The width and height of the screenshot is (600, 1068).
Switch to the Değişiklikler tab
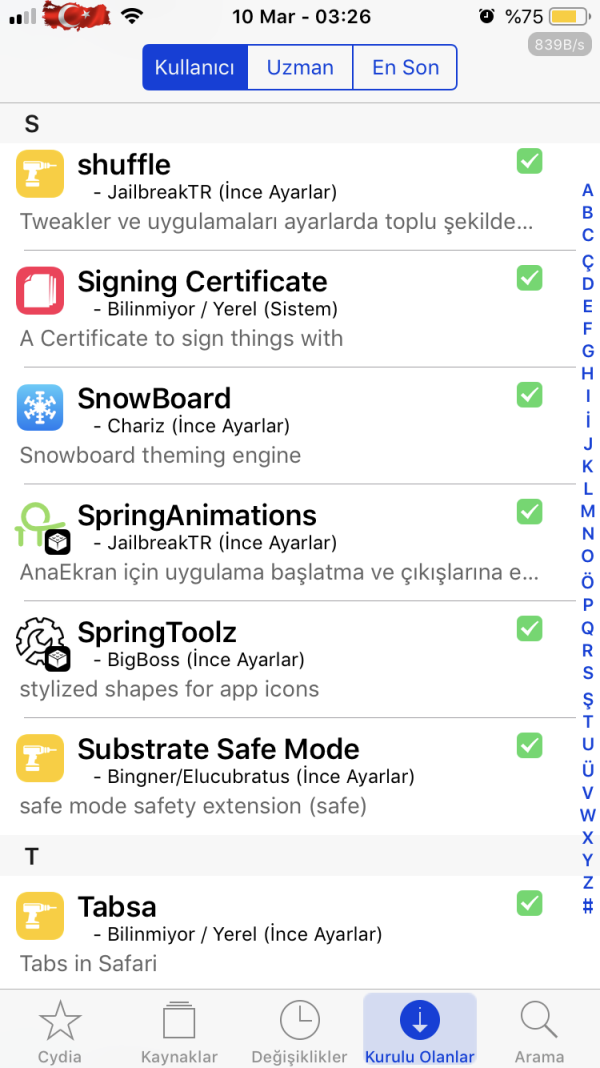(x=300, y=1030)
